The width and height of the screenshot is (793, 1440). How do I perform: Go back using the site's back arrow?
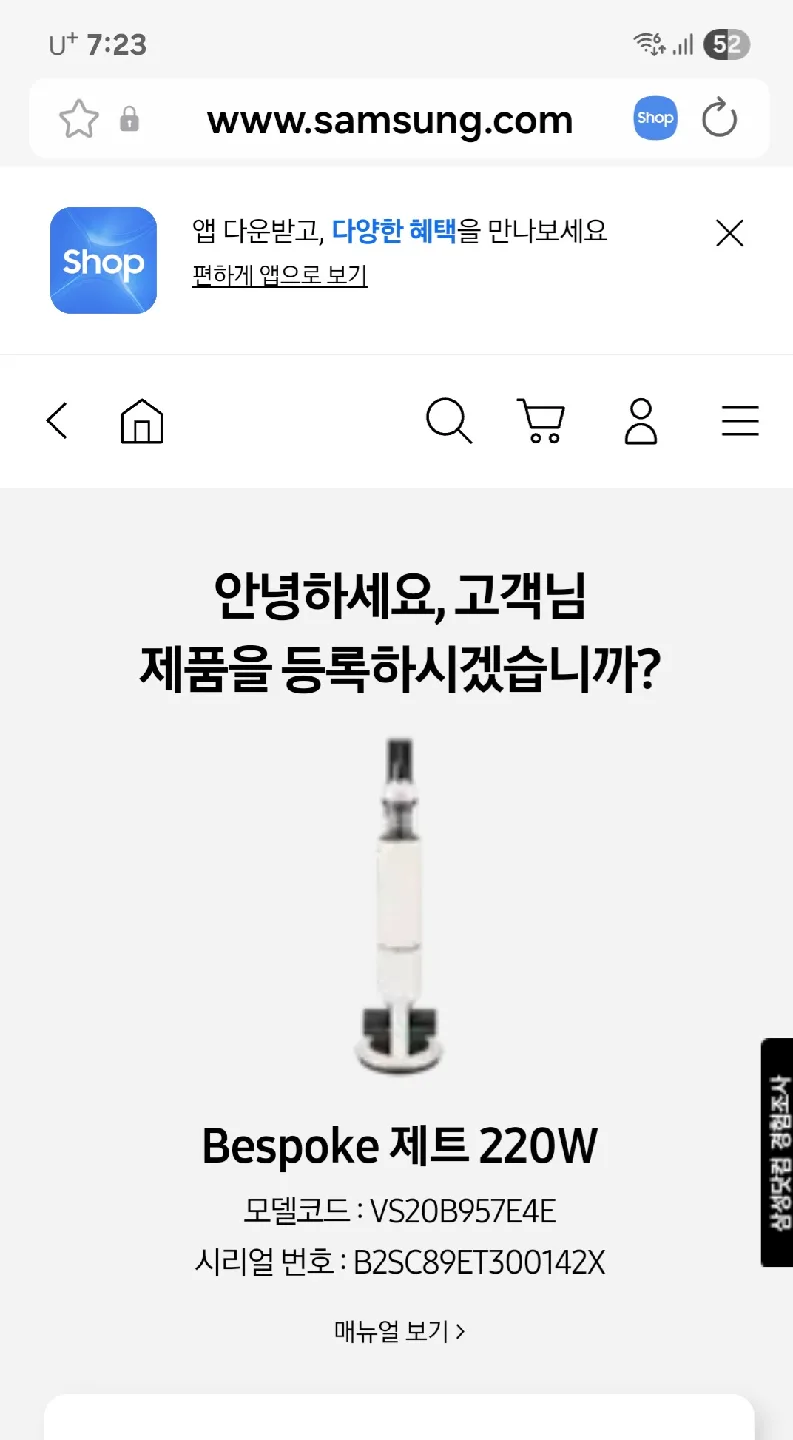click(57, 421)
